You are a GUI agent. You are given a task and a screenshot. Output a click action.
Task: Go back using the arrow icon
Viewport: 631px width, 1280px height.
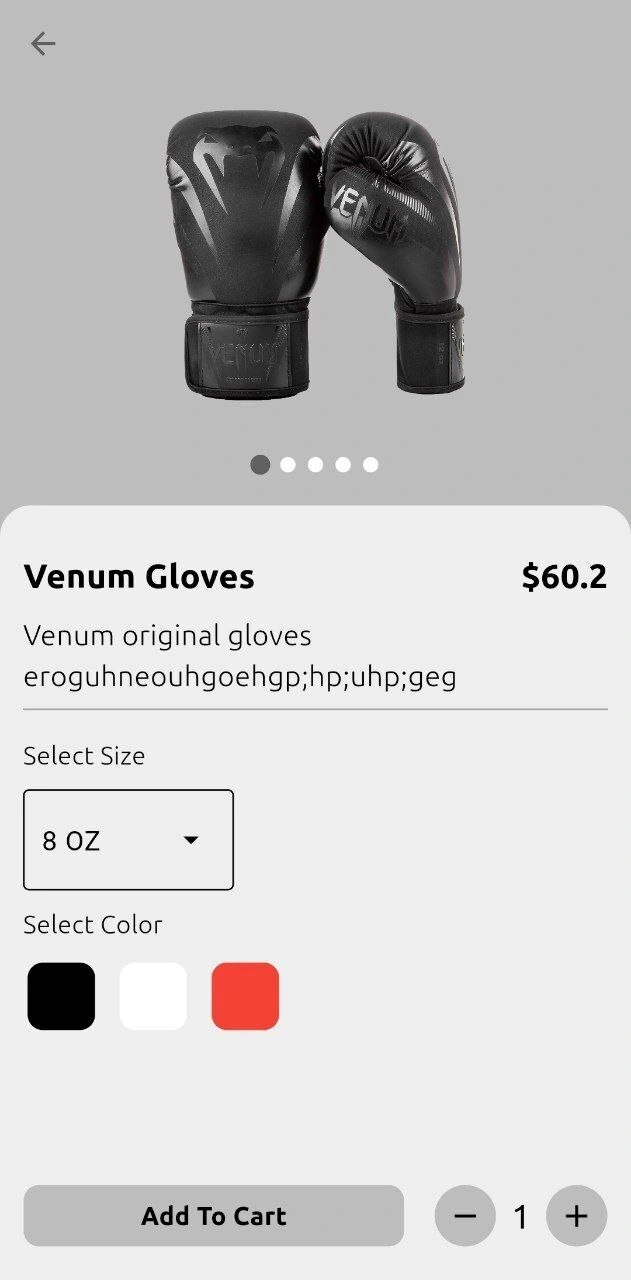[43, 43]
